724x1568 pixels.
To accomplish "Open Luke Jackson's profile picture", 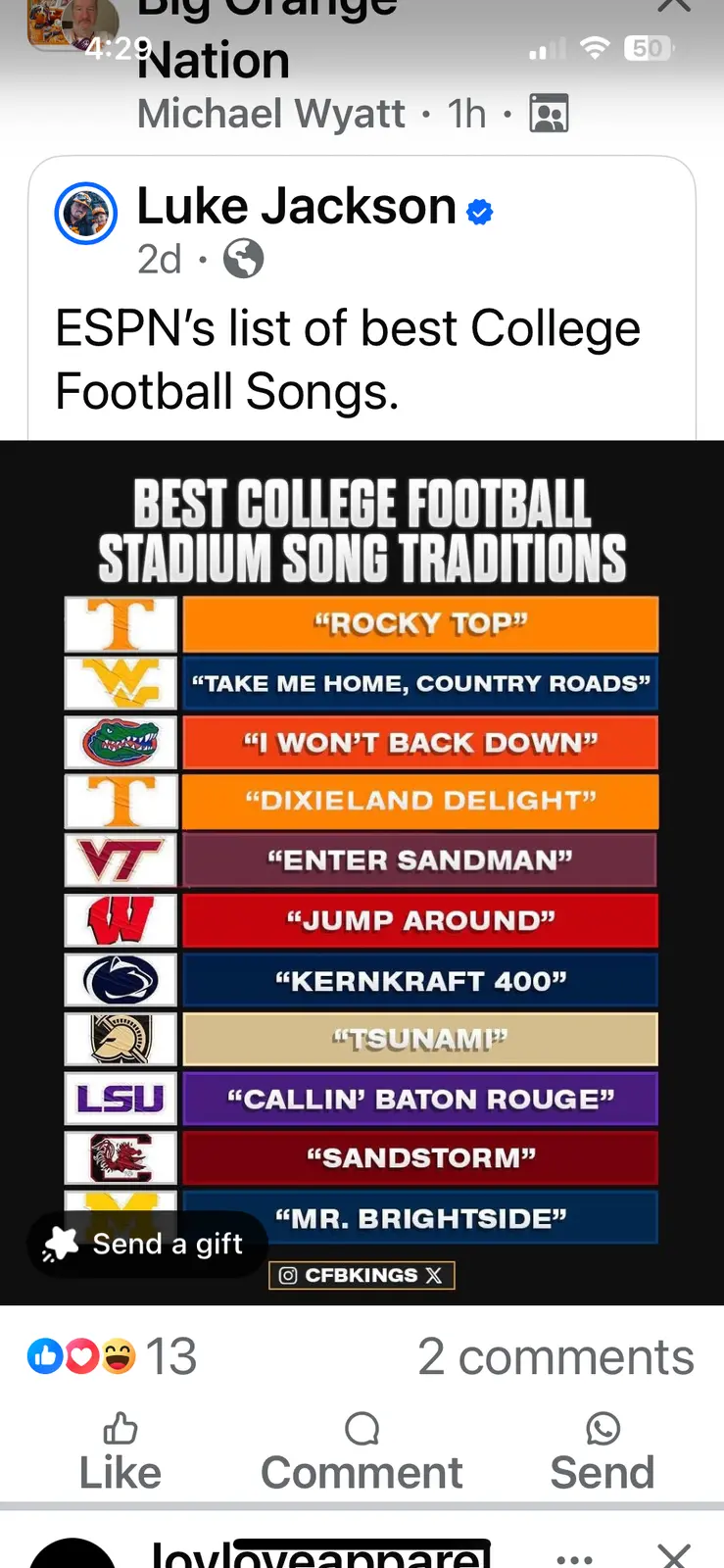I will coord(85,213).
